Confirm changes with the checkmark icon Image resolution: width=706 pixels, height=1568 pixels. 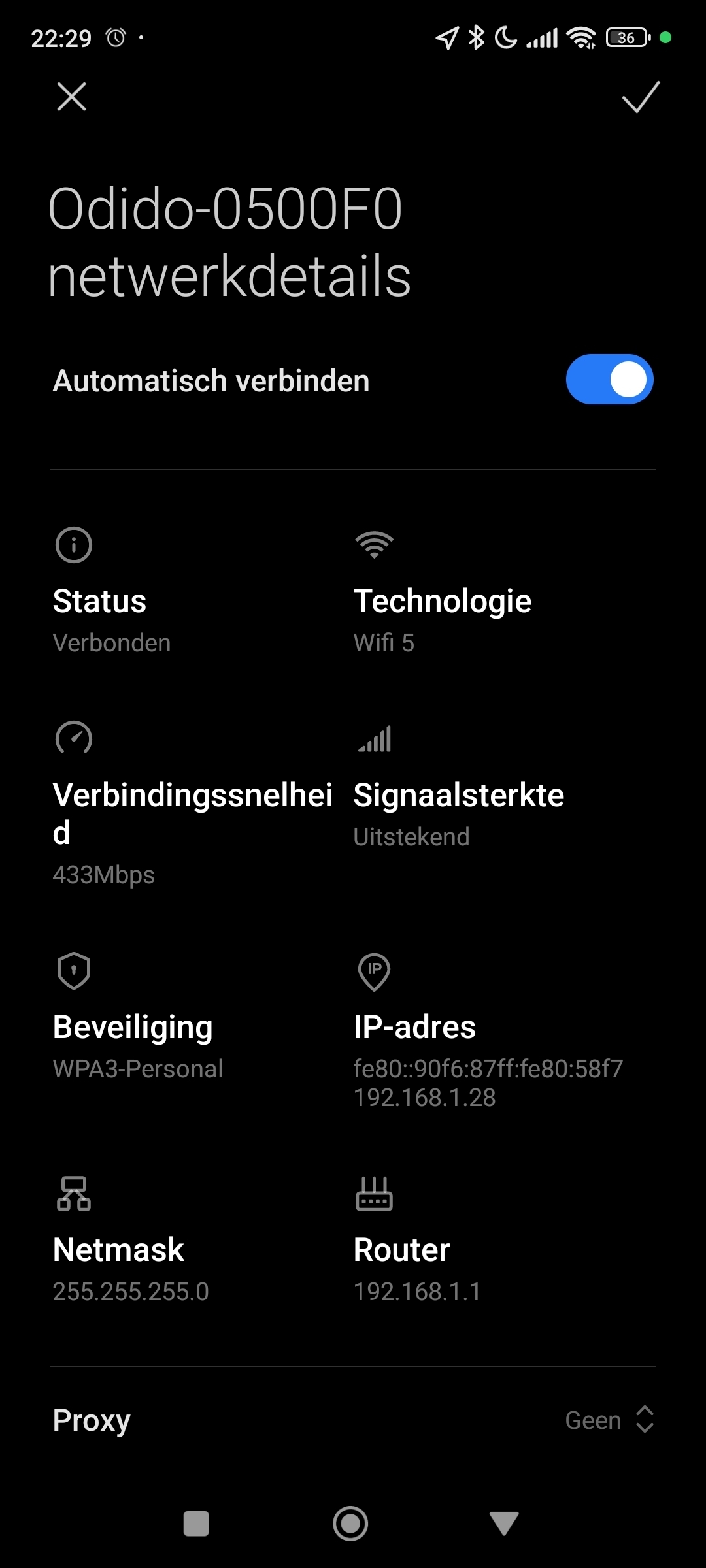(x=641, y=97)
